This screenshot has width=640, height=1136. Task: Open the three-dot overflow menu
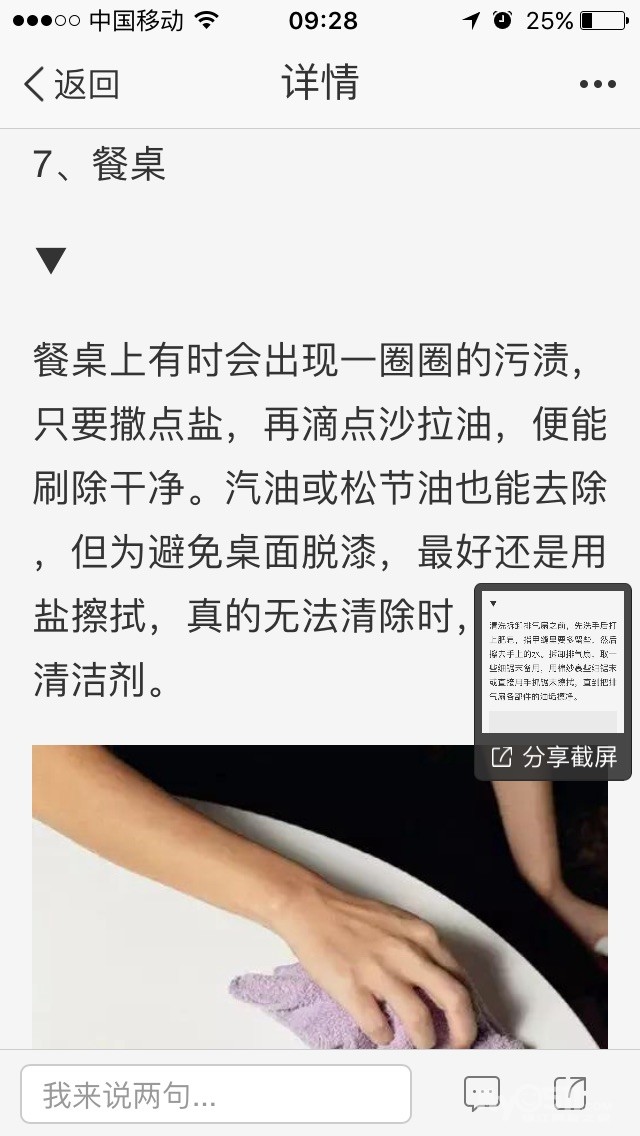coord(597,84)
